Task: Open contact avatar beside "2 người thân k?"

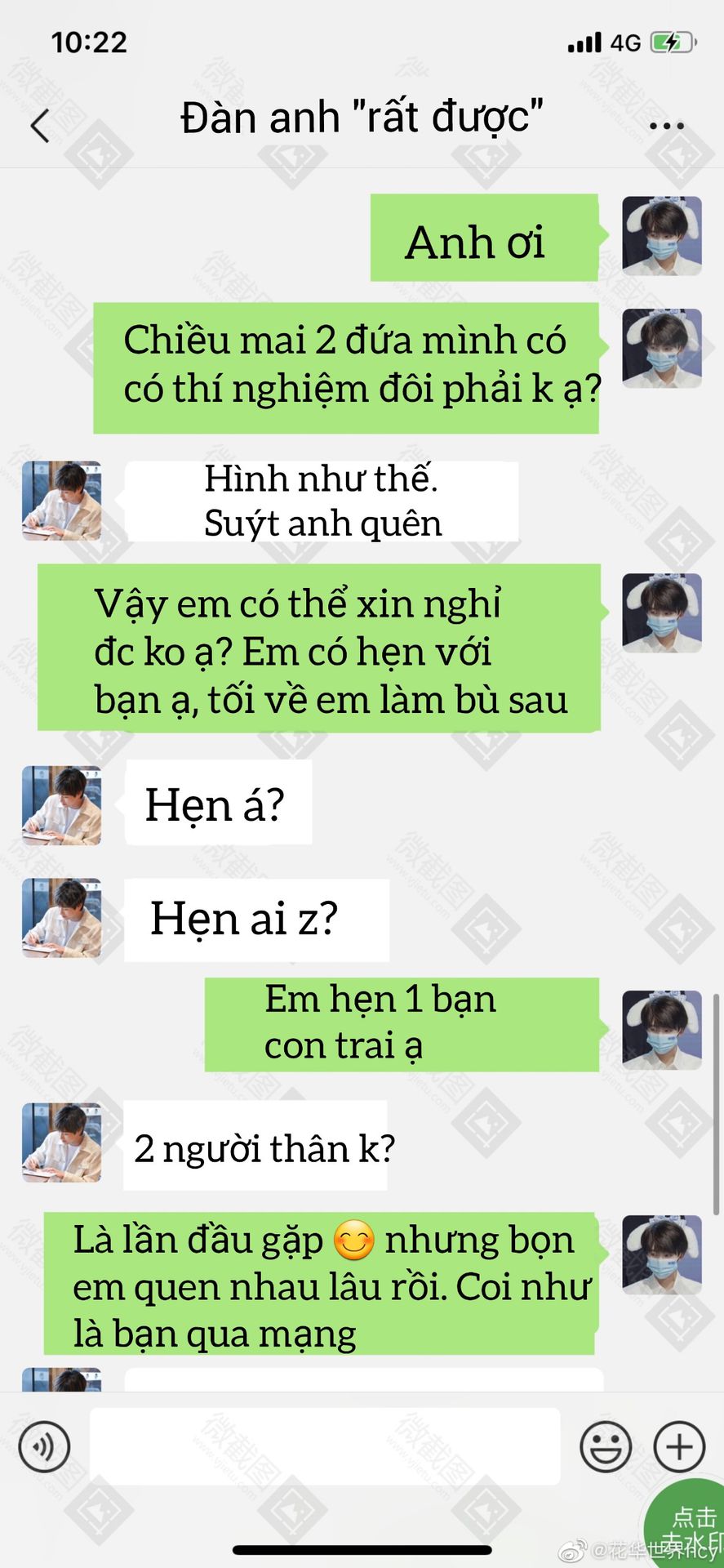Action: (x=62, y=1143)
